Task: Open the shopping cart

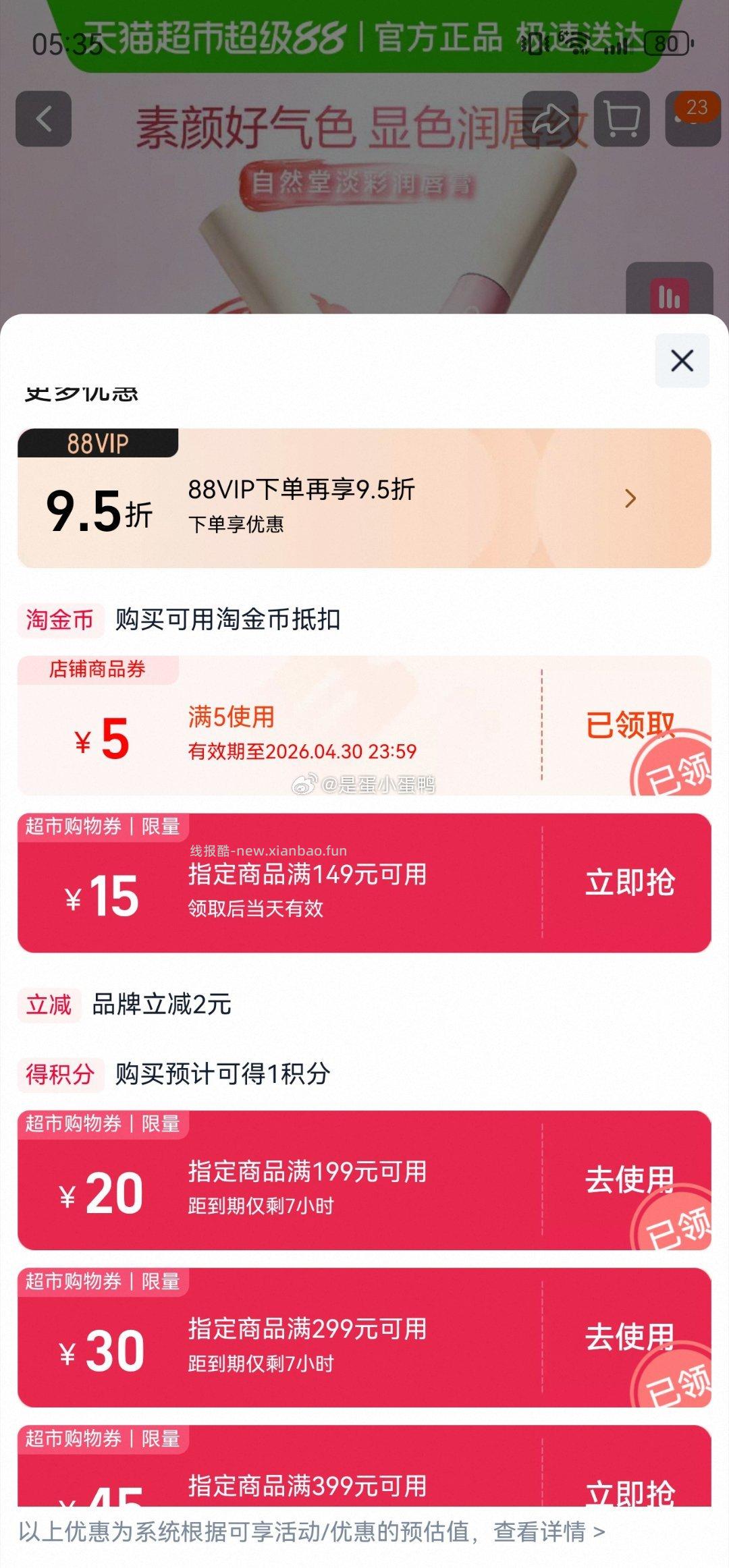Action: coord(621,119)
